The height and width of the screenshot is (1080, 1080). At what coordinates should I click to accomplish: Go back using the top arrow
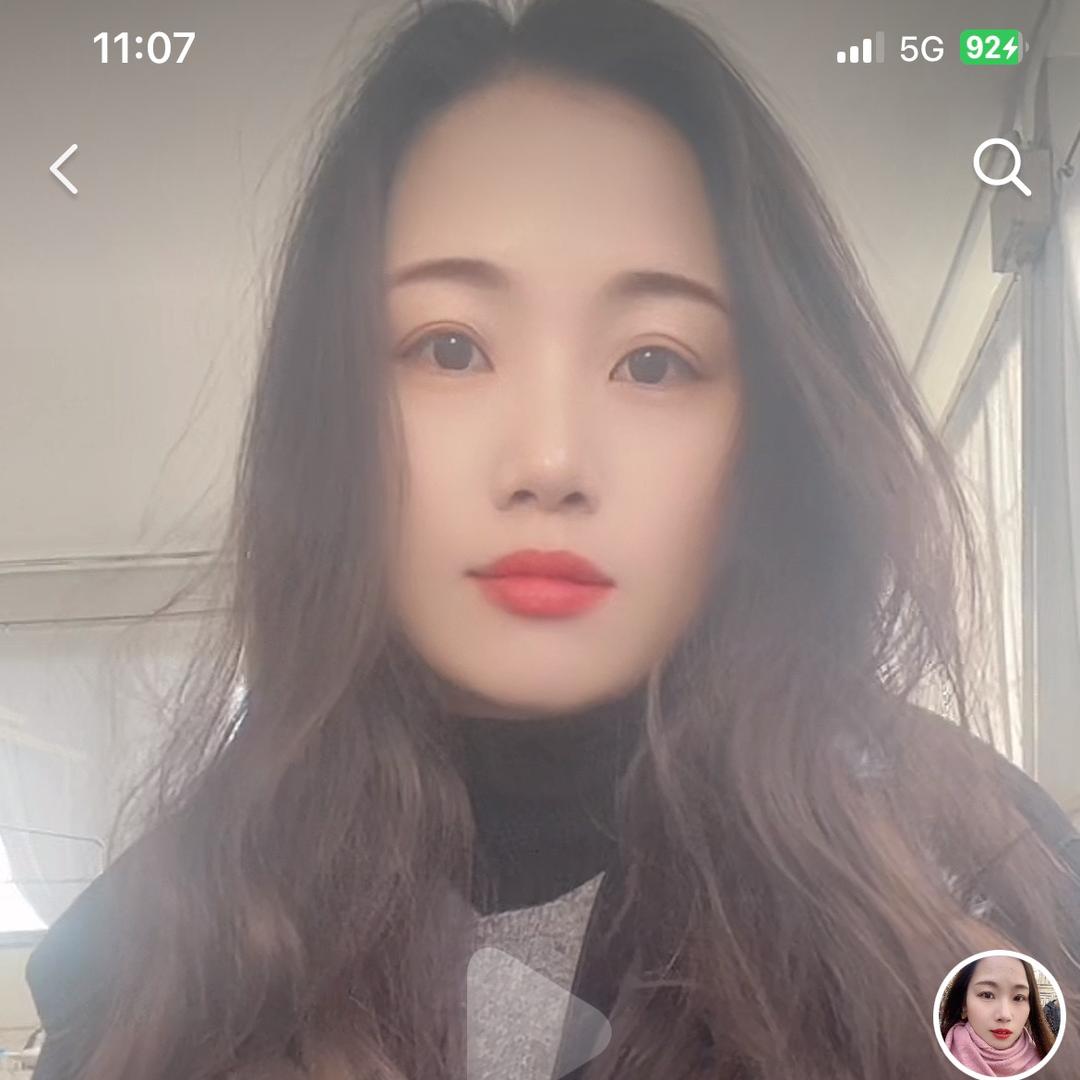[x=65, y=169]
